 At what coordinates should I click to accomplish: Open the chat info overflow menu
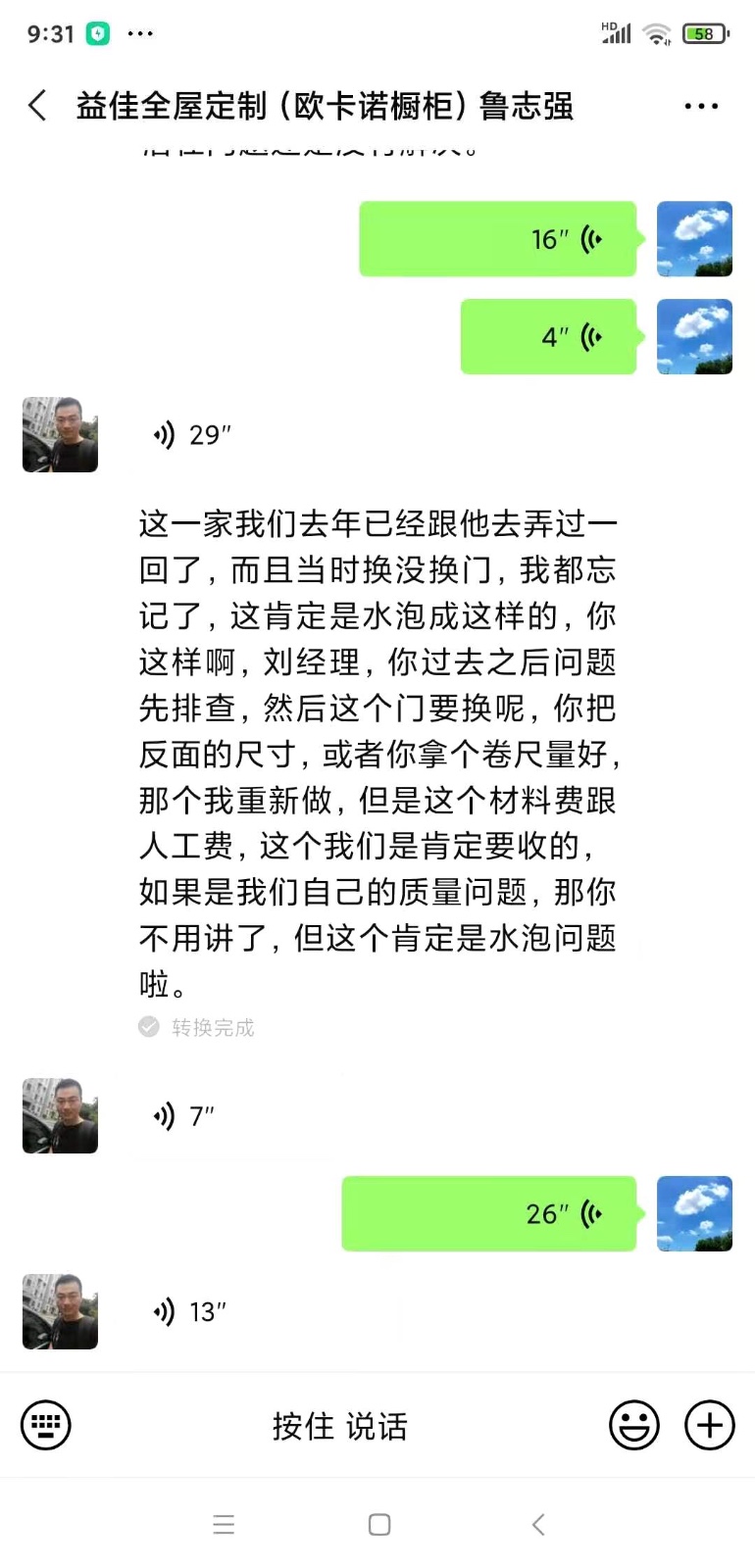click(700, 106)
